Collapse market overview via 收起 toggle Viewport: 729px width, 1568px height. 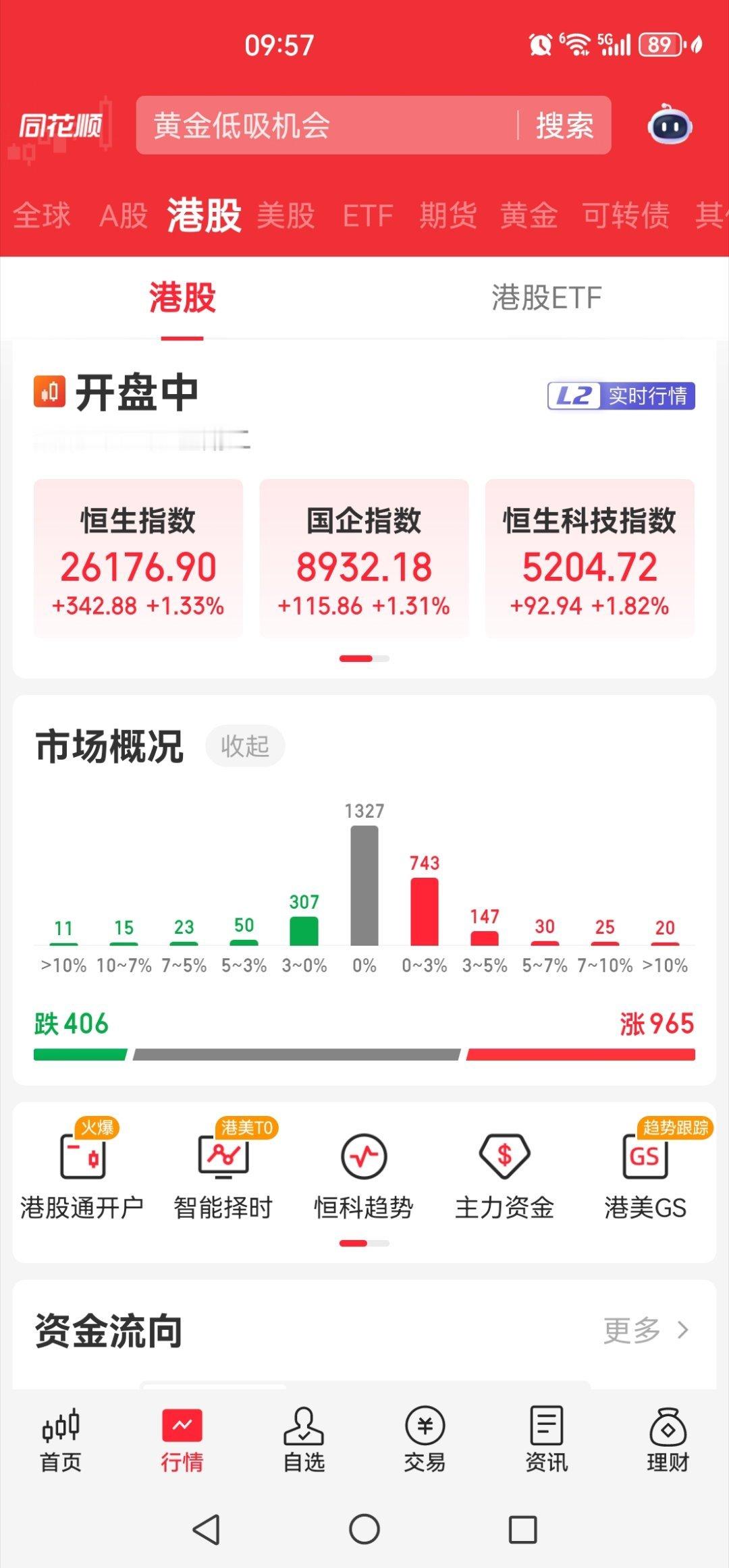pos(246,746)
